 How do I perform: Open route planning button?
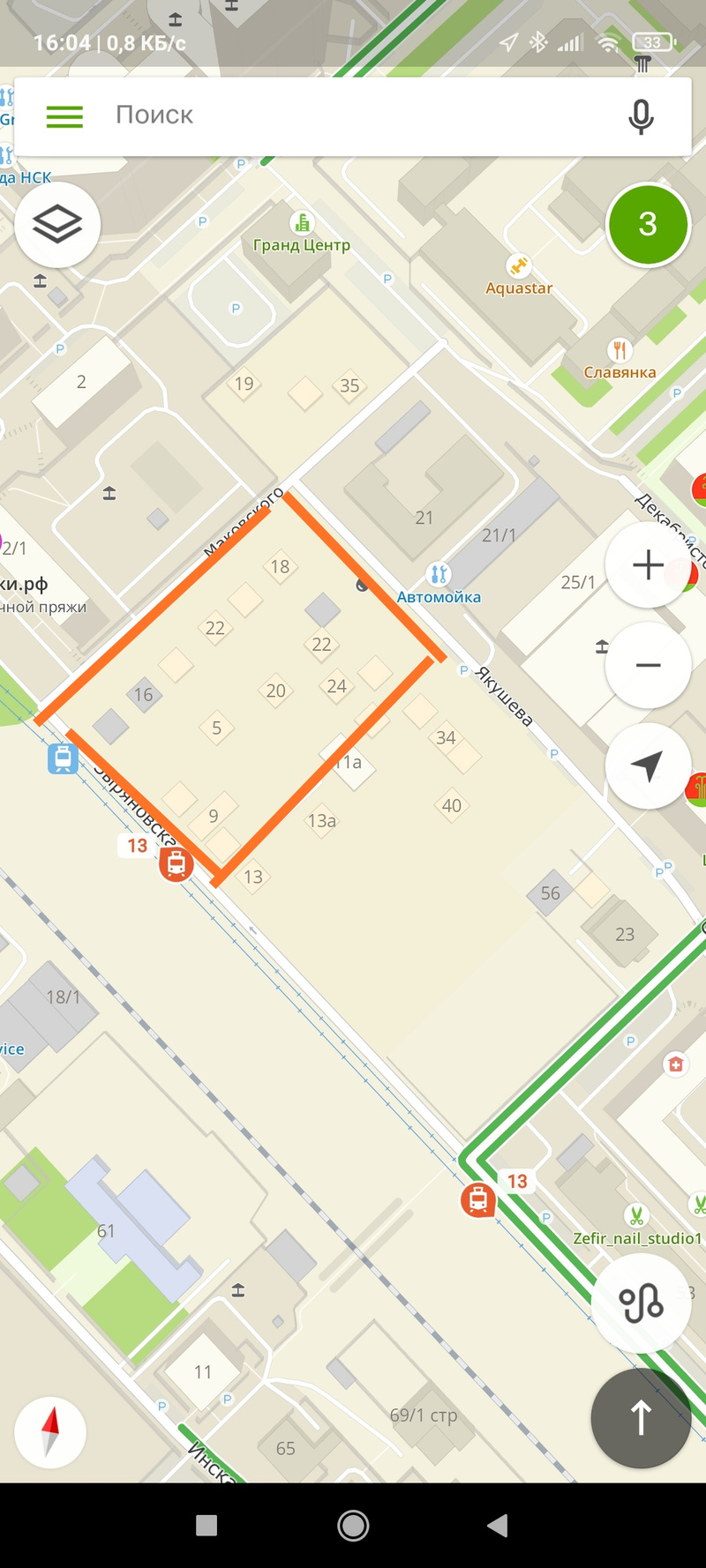(x=641, y=1303)
